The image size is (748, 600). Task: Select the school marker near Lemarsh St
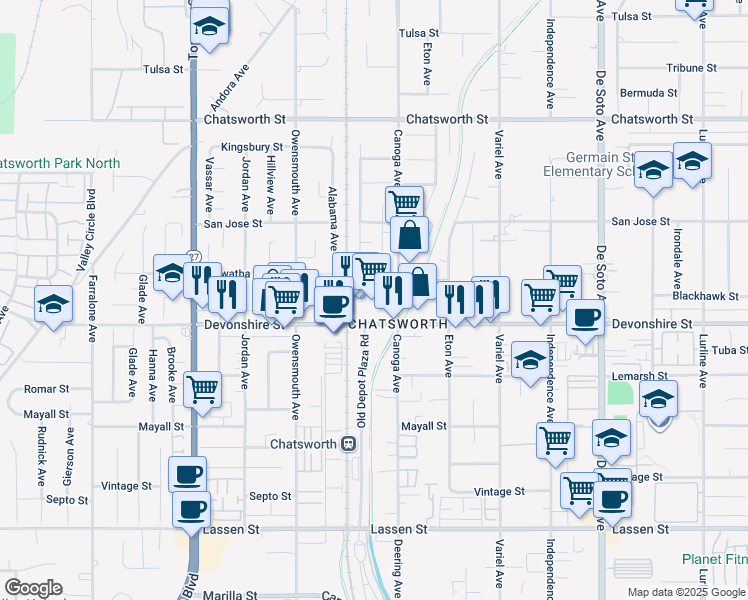[659, 399]
